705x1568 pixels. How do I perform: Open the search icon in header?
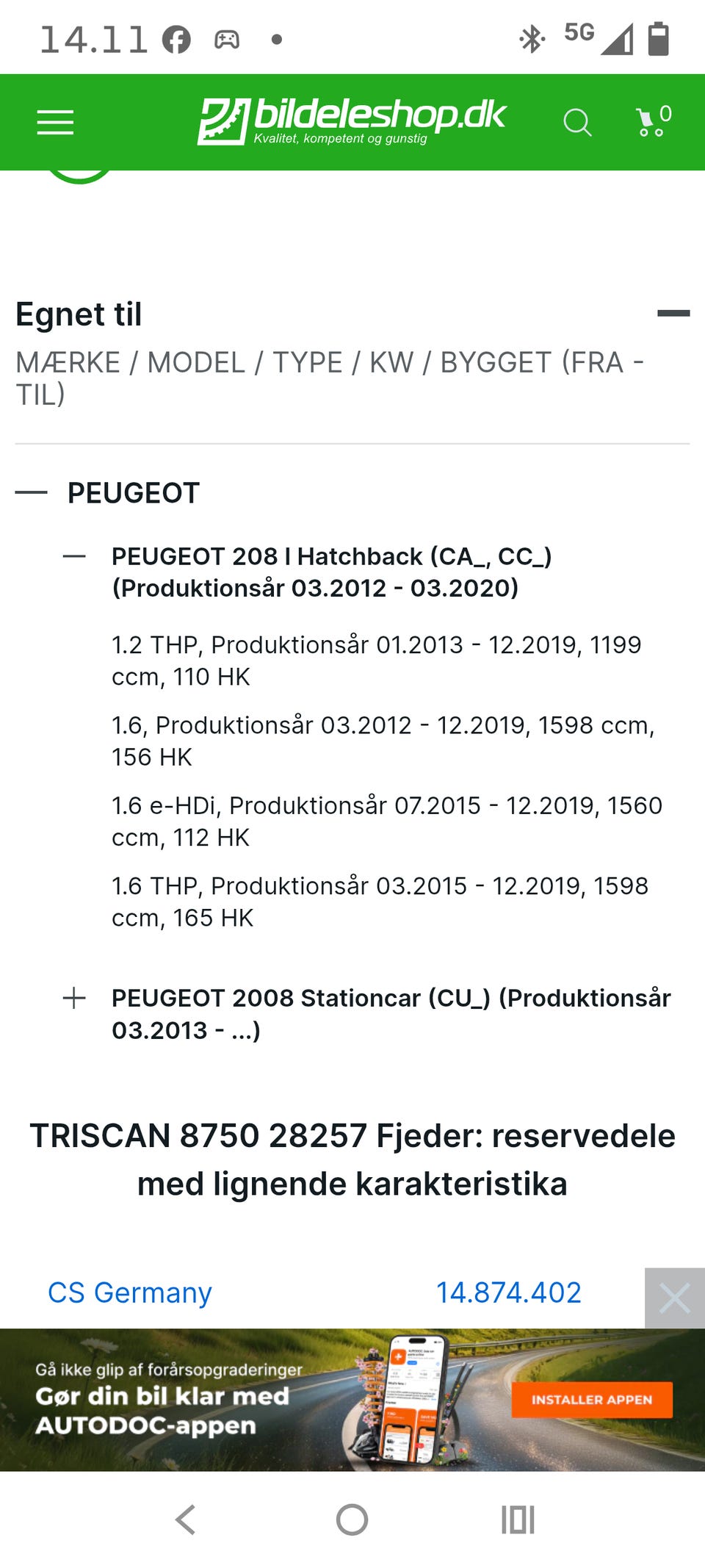click(577, 123)
